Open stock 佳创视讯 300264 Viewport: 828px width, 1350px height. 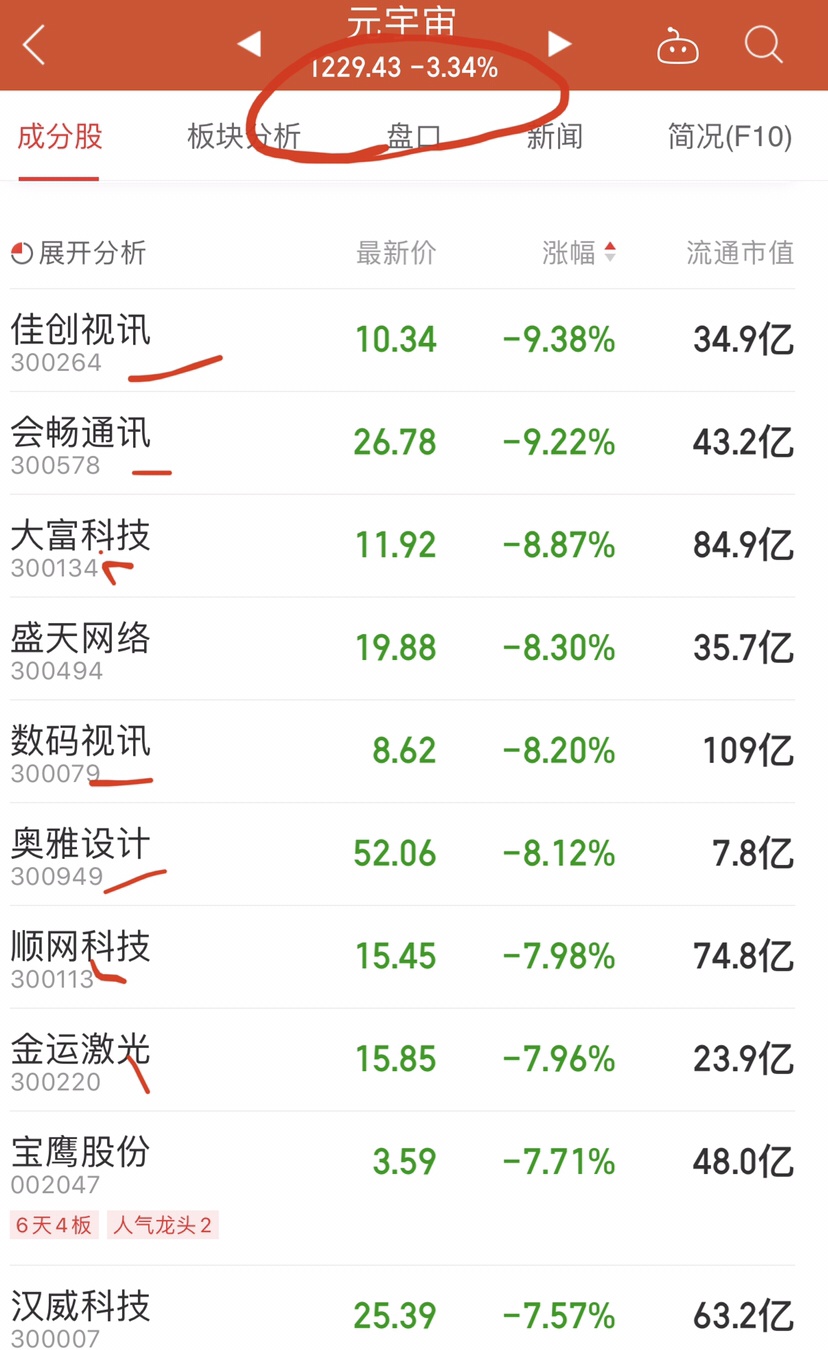click(x=403, y=340)
